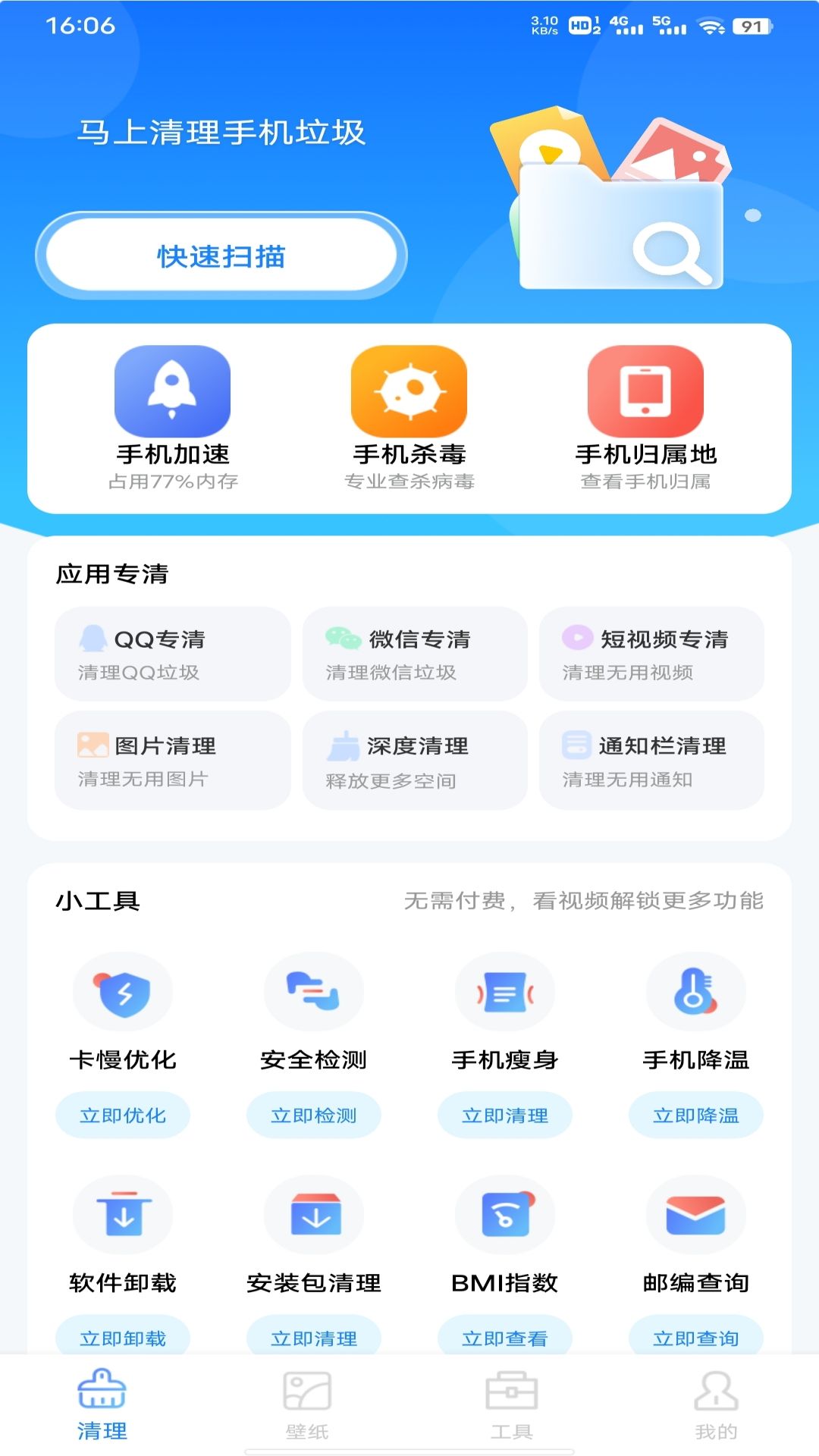Open 微信专清 WeChat cleaner icon
Image resolution: width=819 pixels, height=1456 pixels.
341,639
